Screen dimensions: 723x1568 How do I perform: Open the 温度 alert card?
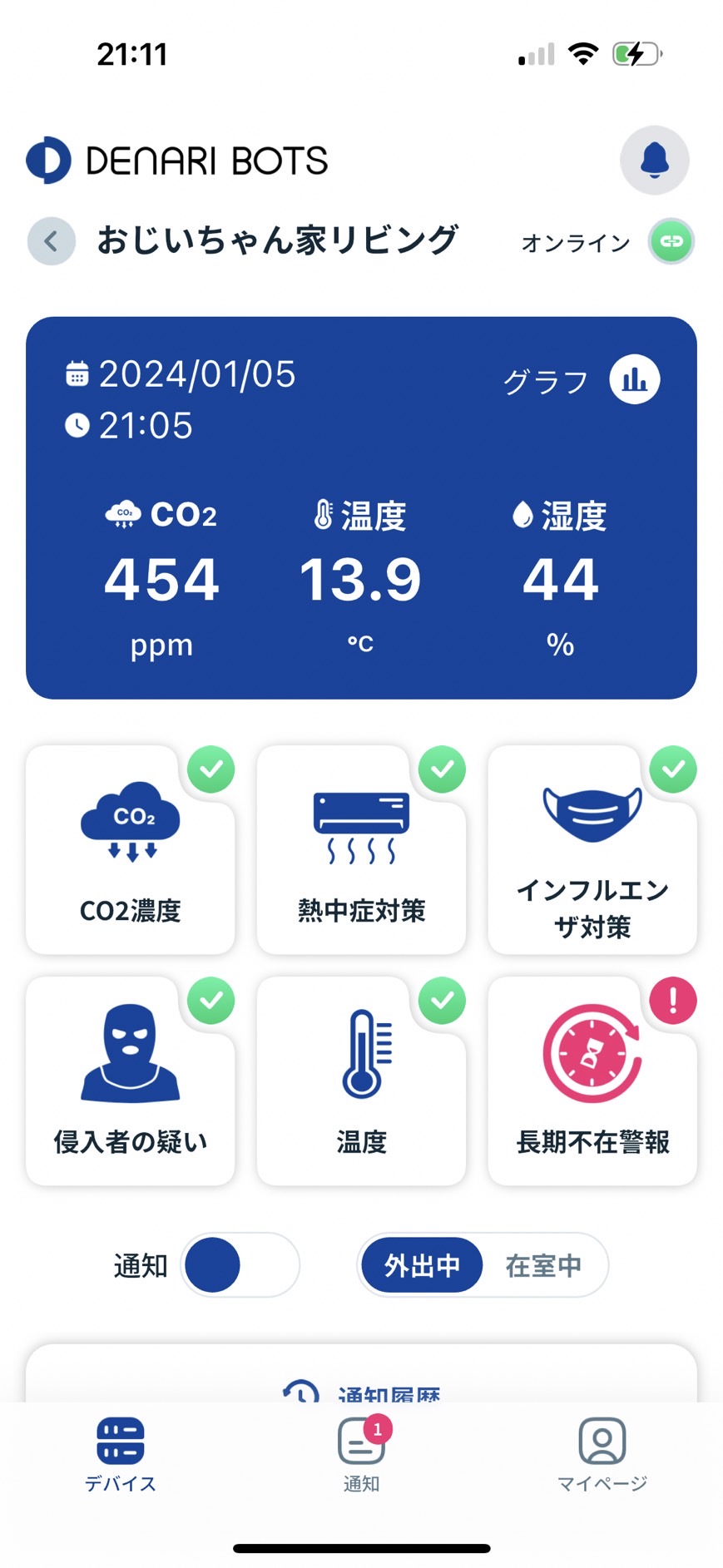361,1081
